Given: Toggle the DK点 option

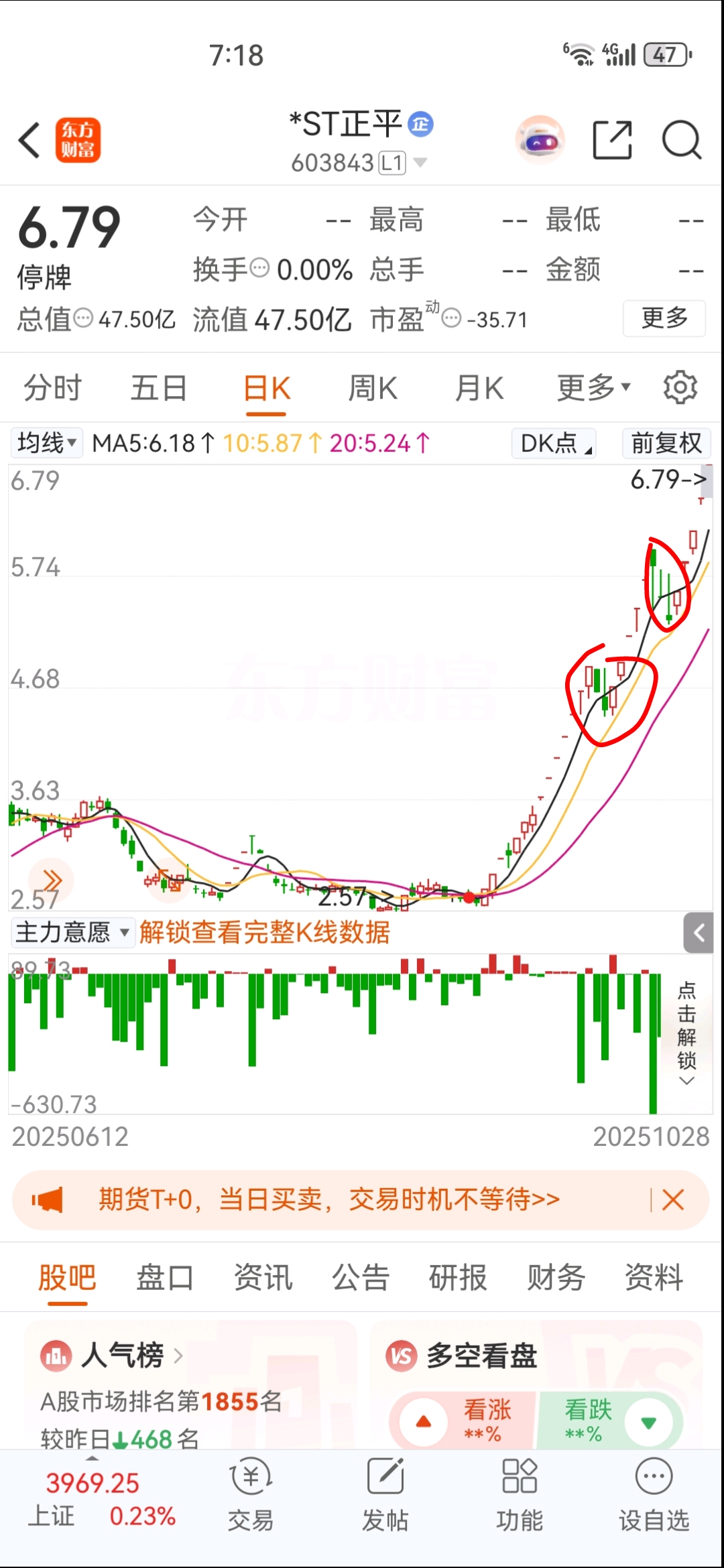Looking at the screenshot, I should pyautogui.click(x=554, y=443).
